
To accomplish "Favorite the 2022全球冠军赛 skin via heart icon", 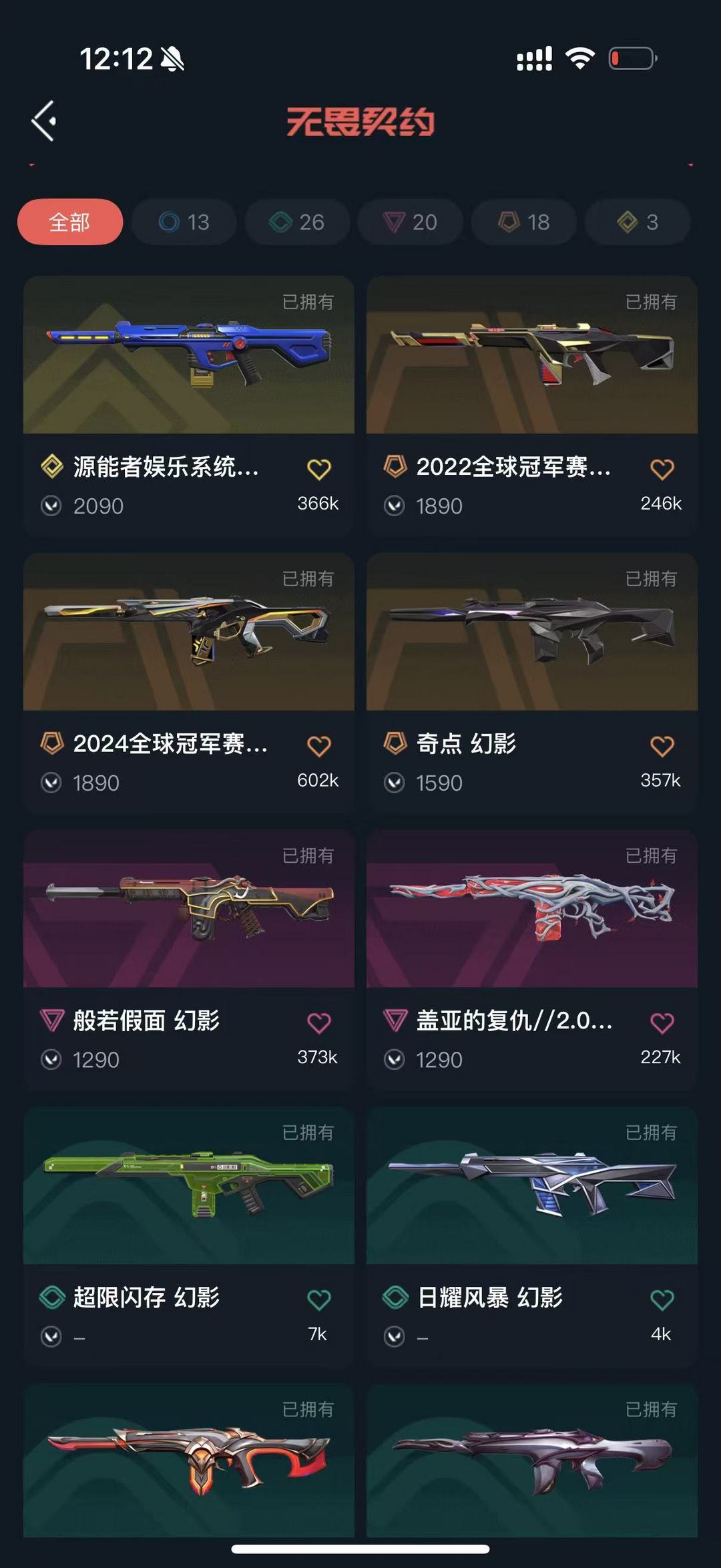I will coord(660,468).
